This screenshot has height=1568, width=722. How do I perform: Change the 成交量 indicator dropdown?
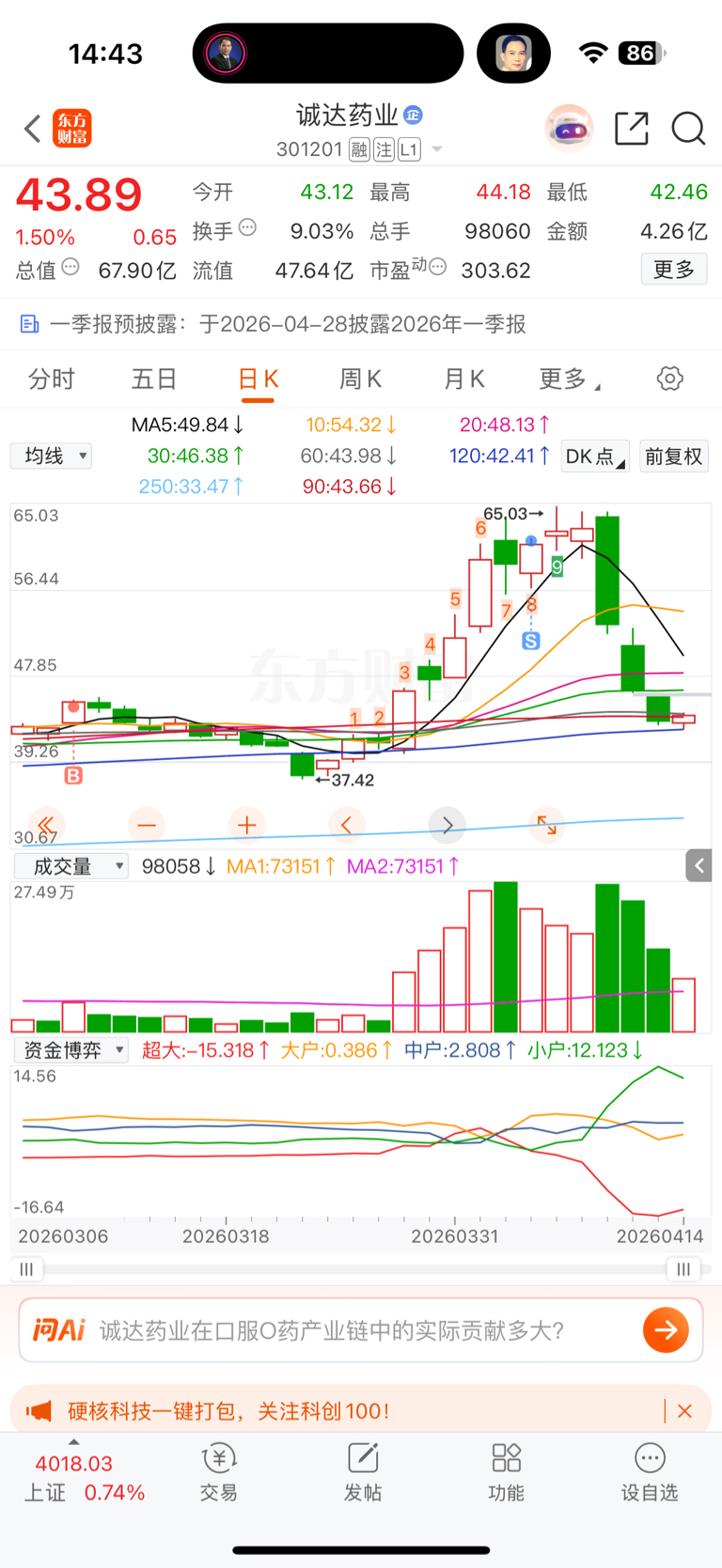71,866
